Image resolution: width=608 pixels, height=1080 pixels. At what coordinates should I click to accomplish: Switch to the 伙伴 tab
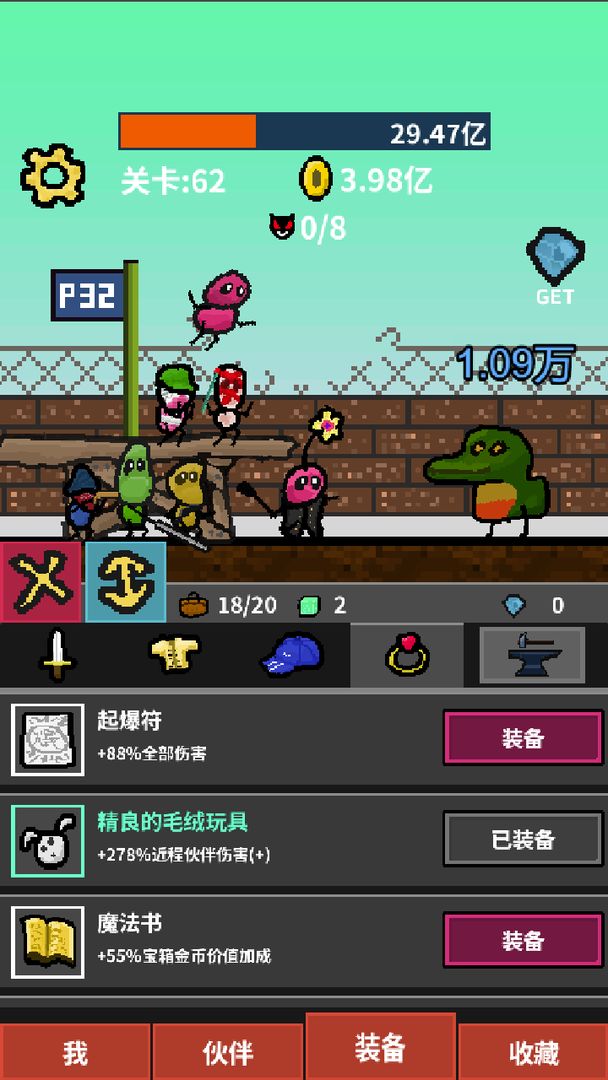pyautogui.click(x=228, y=1052)
